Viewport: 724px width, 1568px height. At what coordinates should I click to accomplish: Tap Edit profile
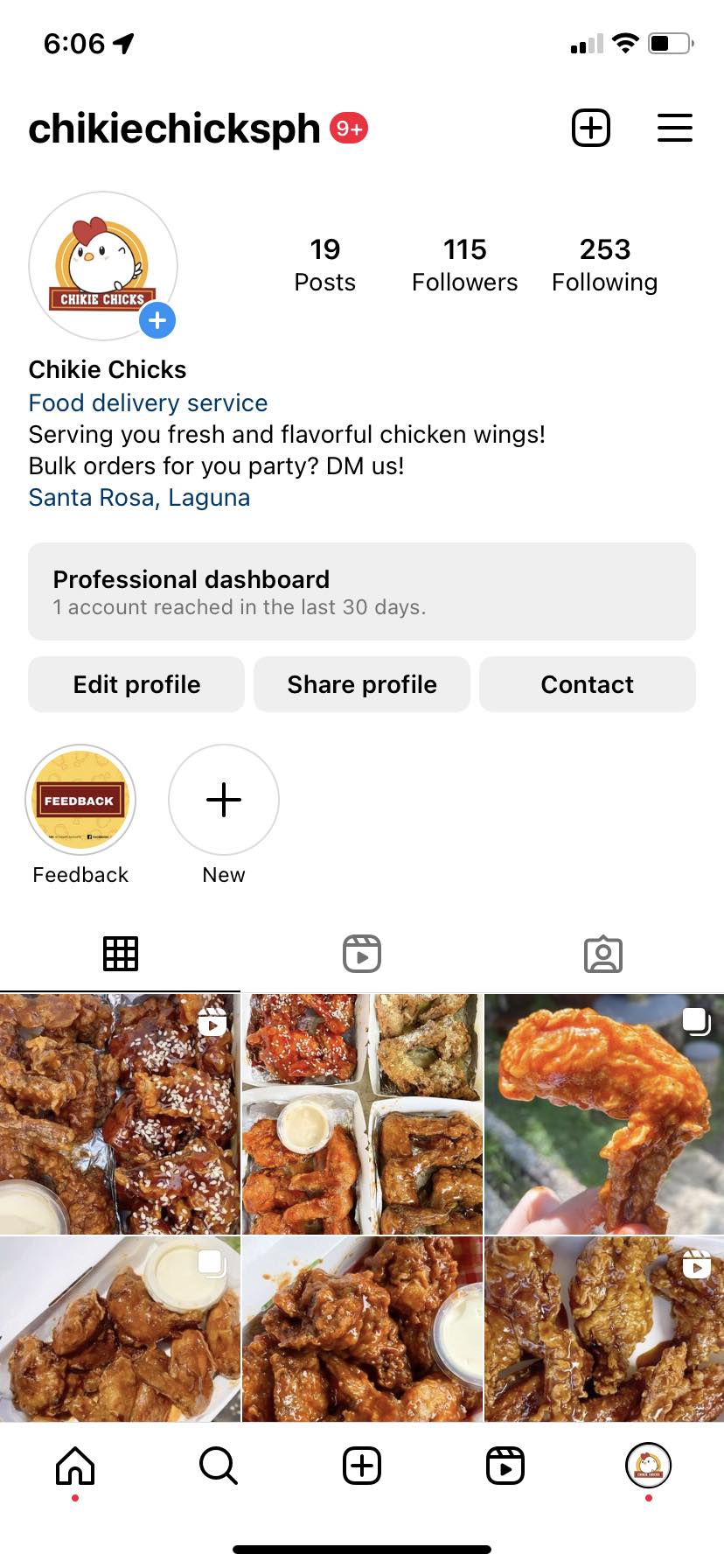[136, 684]
